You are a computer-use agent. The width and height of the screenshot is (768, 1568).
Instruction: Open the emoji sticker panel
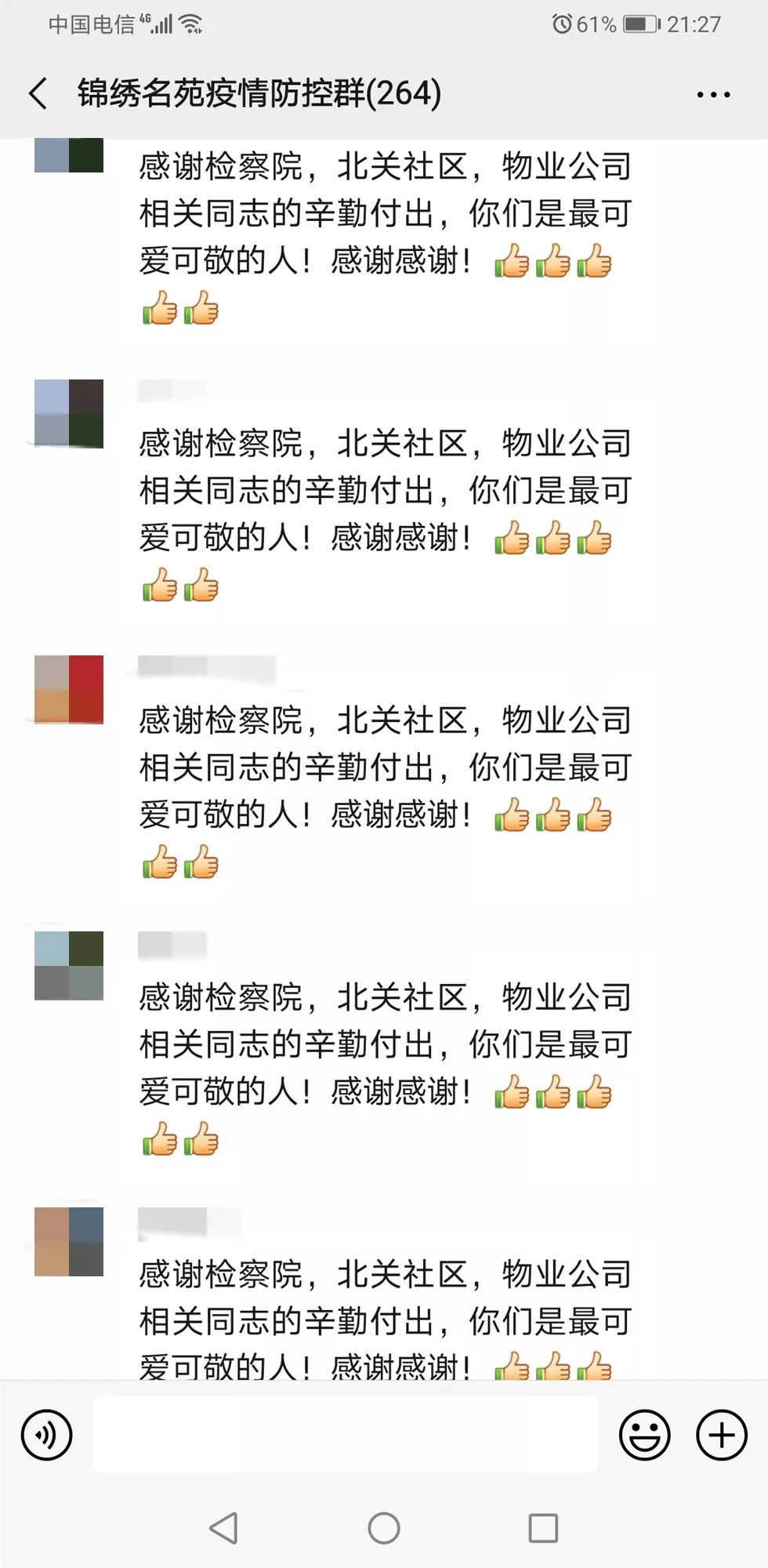(x=644, y=1436)
